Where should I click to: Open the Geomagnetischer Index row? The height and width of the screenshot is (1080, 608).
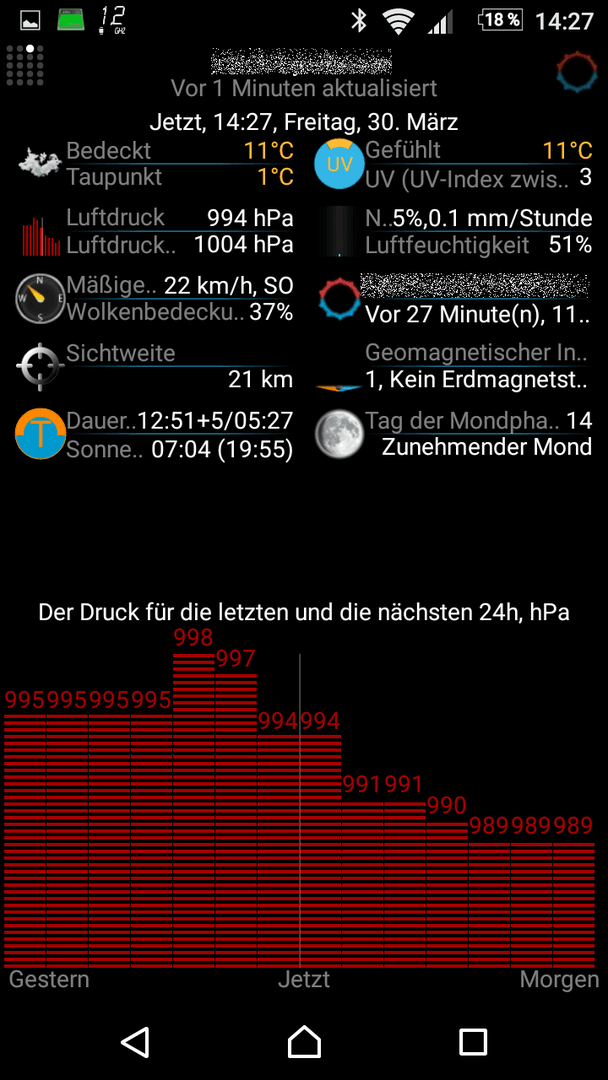coord(452,366)
